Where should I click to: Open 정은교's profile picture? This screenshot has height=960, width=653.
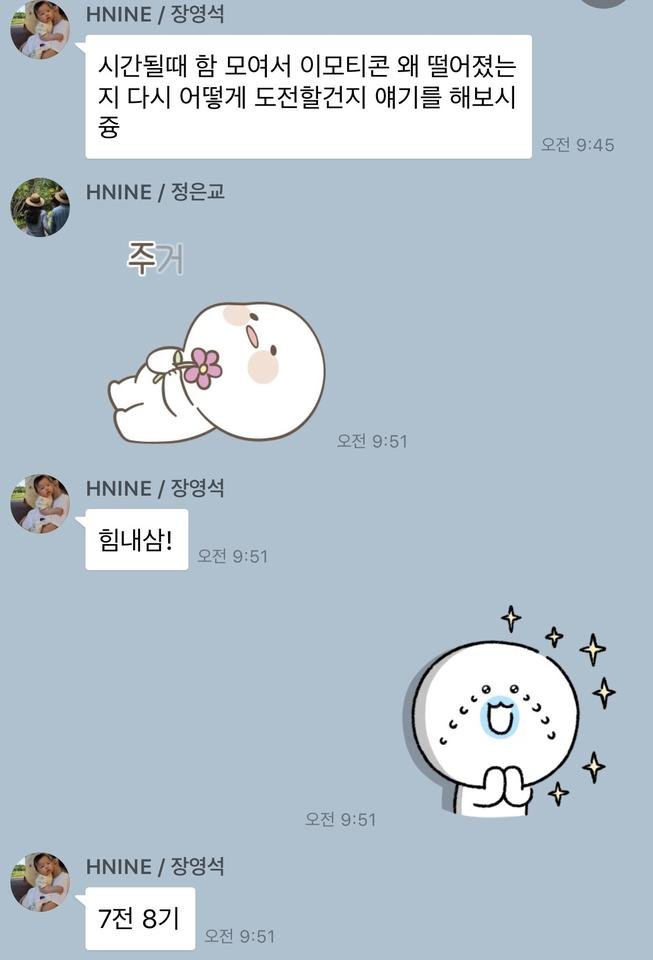(40, 207)
